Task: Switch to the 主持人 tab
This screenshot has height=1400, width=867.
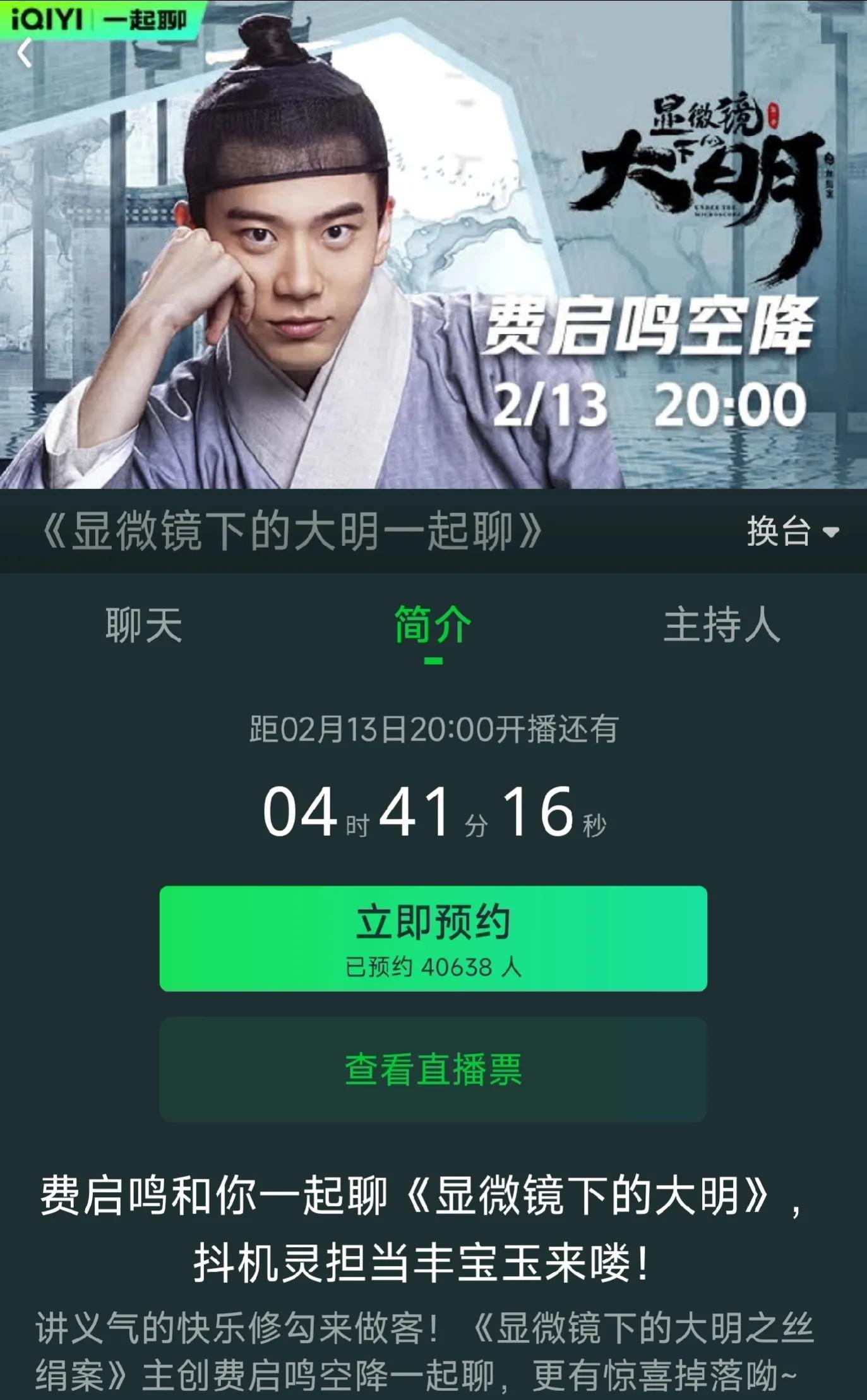Action: pyautogui.click(x=722, y=625)
